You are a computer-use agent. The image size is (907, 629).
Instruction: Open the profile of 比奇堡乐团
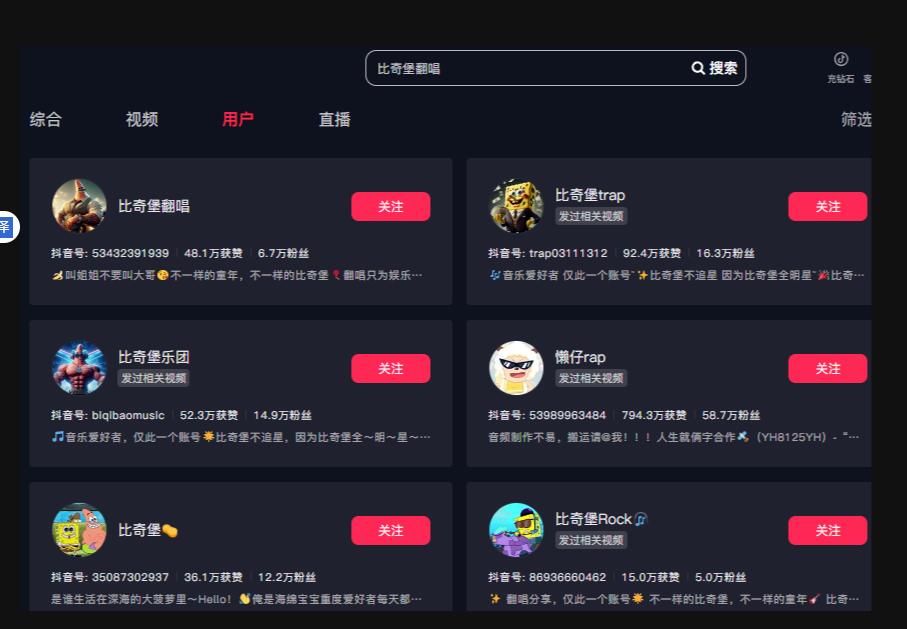(x=154, y=357)
